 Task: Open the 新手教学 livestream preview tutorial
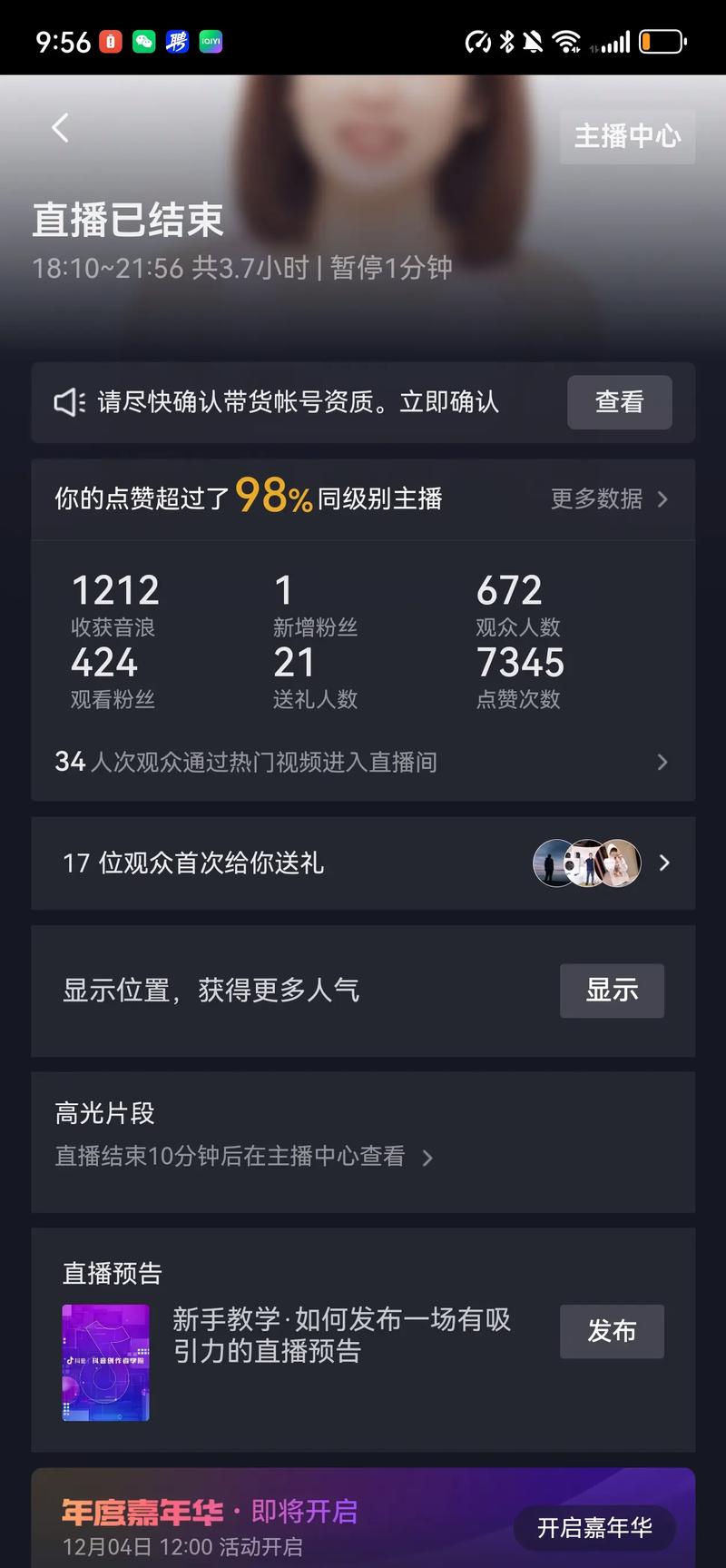(341, 1335)
